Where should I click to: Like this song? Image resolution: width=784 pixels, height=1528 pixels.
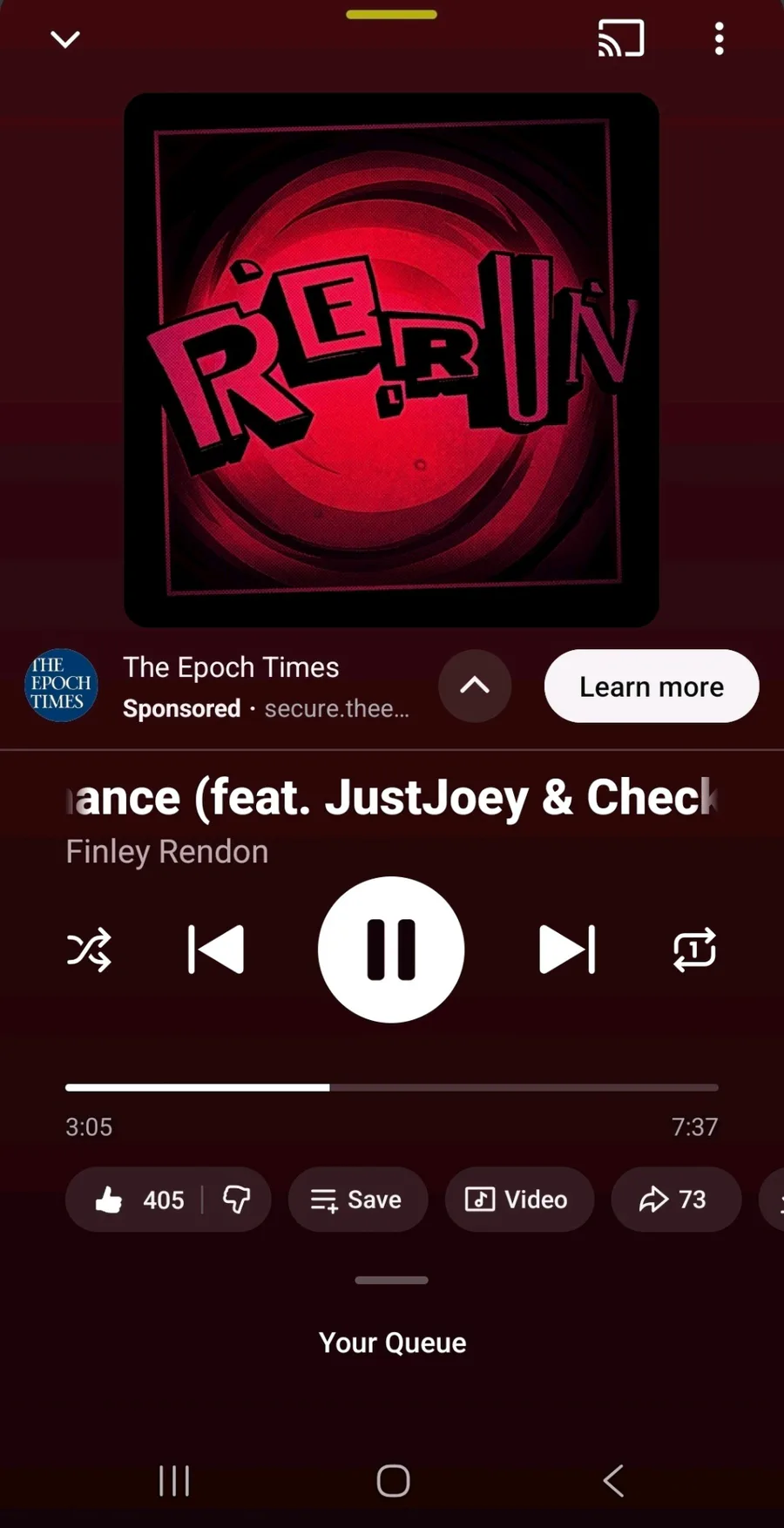point(138,1200)
